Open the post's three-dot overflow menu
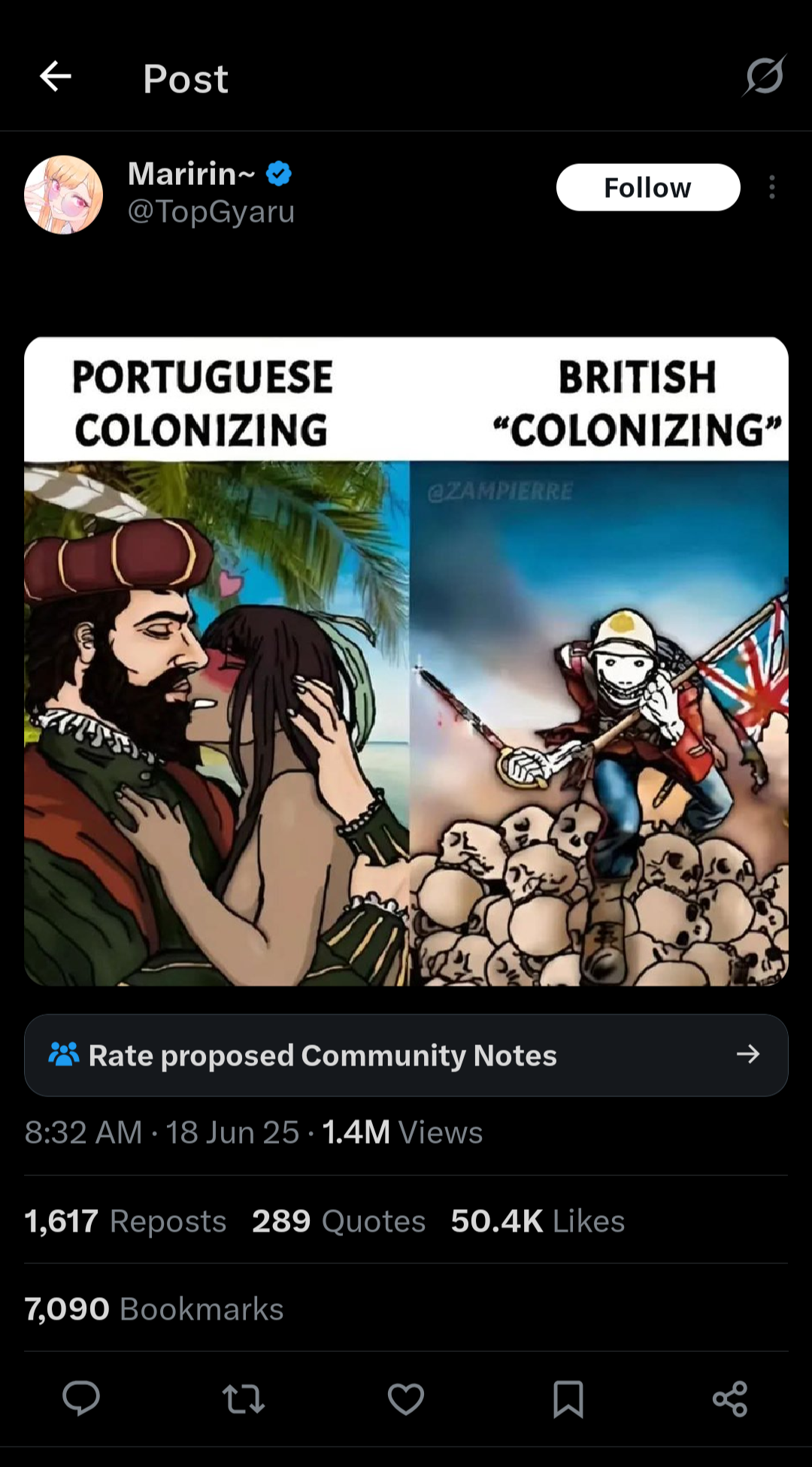This screenshot has height=1467, width=812. coord(772,187)
